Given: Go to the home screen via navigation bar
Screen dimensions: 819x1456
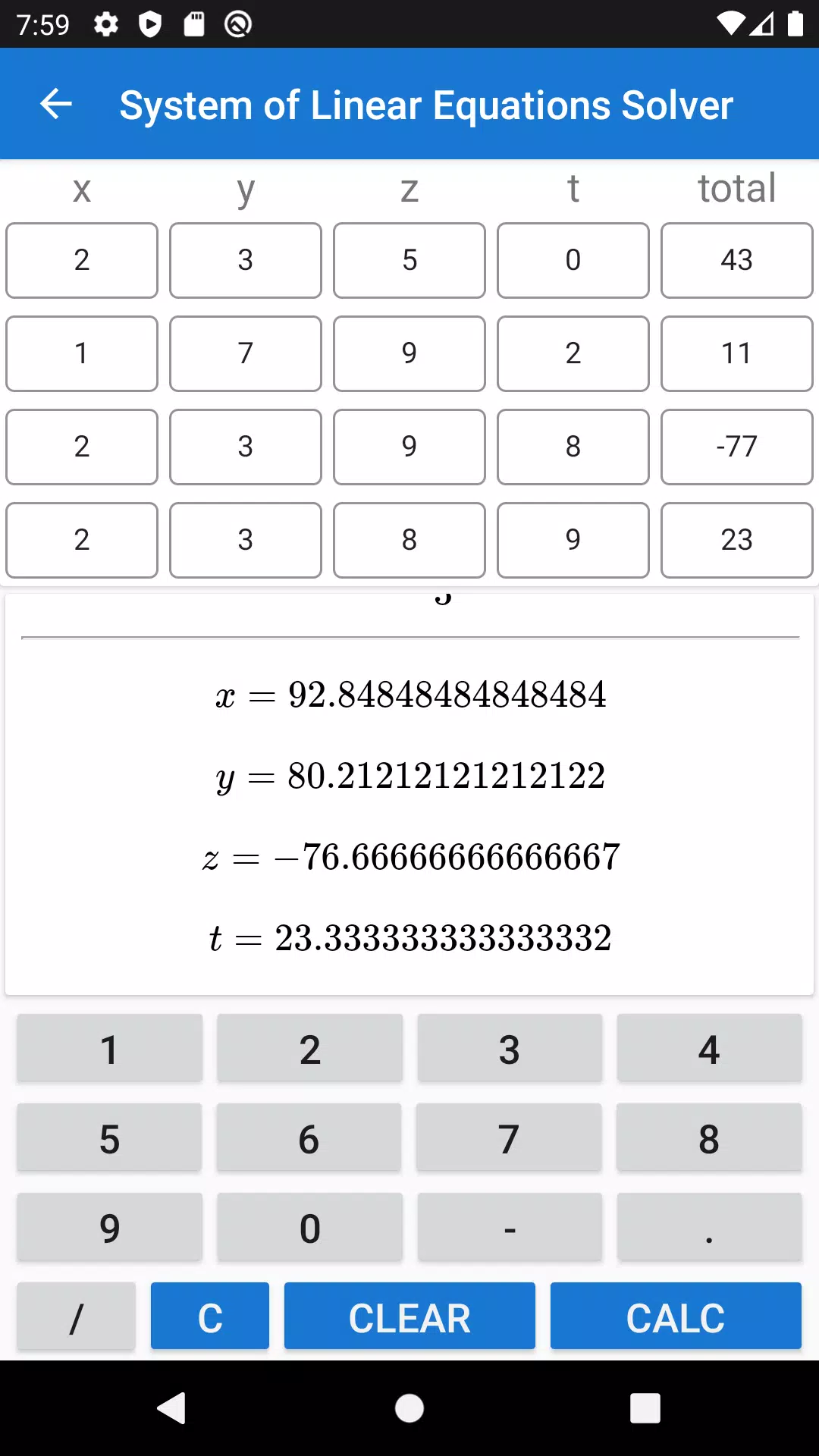Looking at the screenshot, I should tap(409, 1408).
